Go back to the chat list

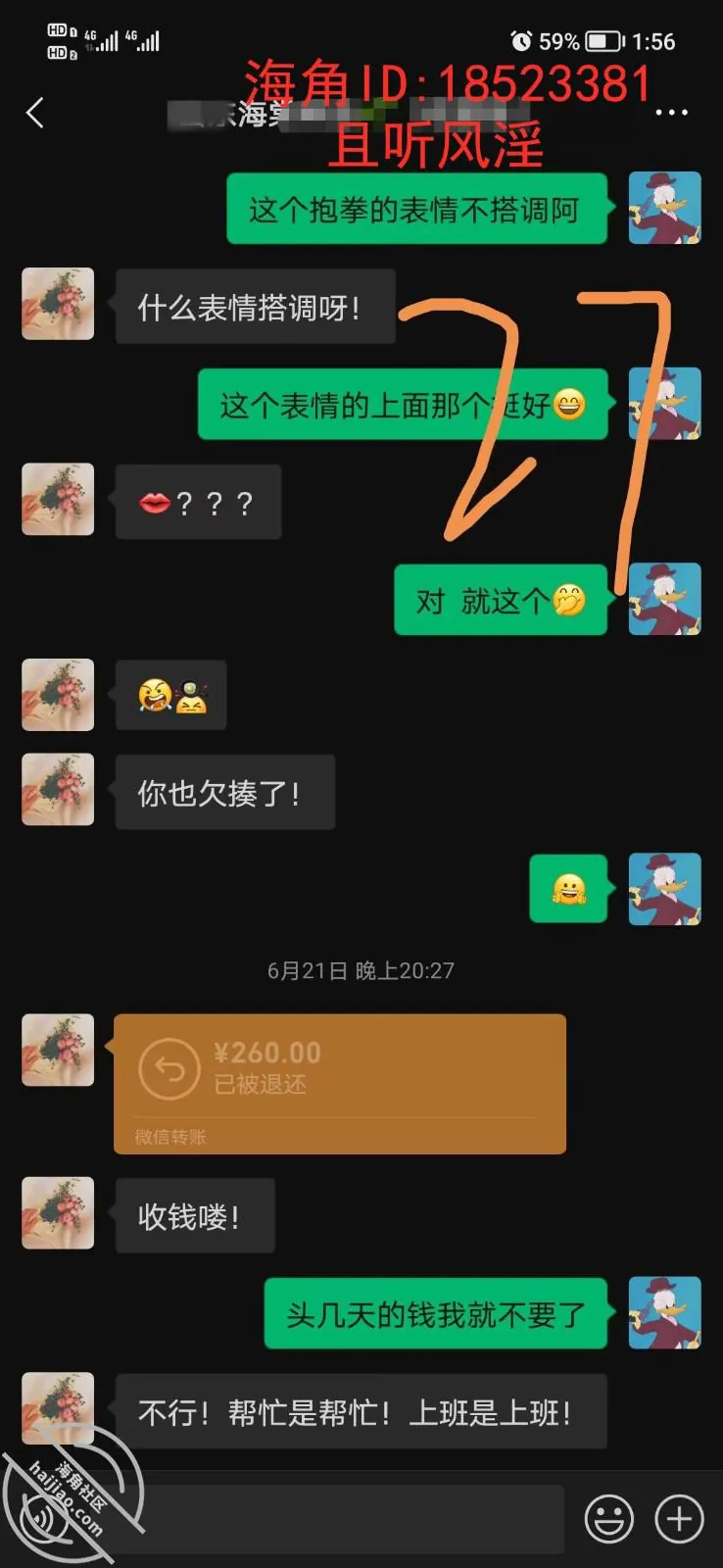[x=35, y=113]
